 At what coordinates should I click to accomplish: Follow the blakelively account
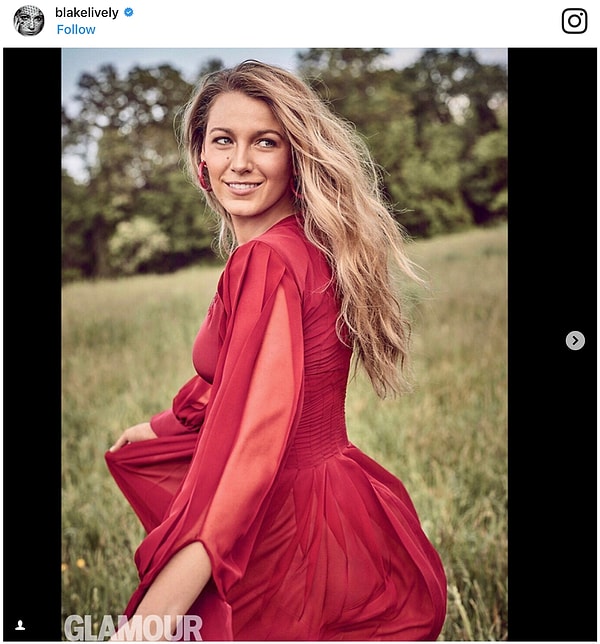[x=76, y=30]
